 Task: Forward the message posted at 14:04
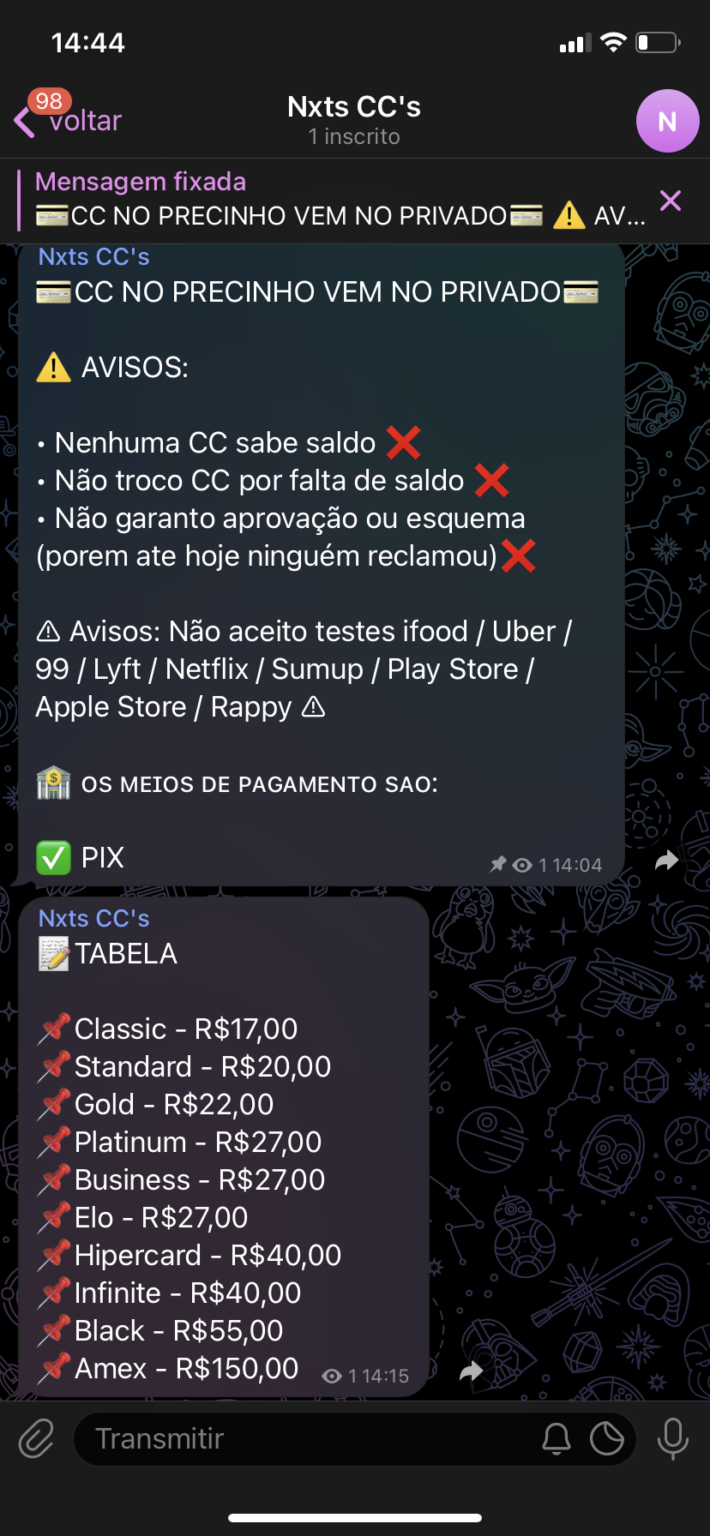tap(667, 861)
